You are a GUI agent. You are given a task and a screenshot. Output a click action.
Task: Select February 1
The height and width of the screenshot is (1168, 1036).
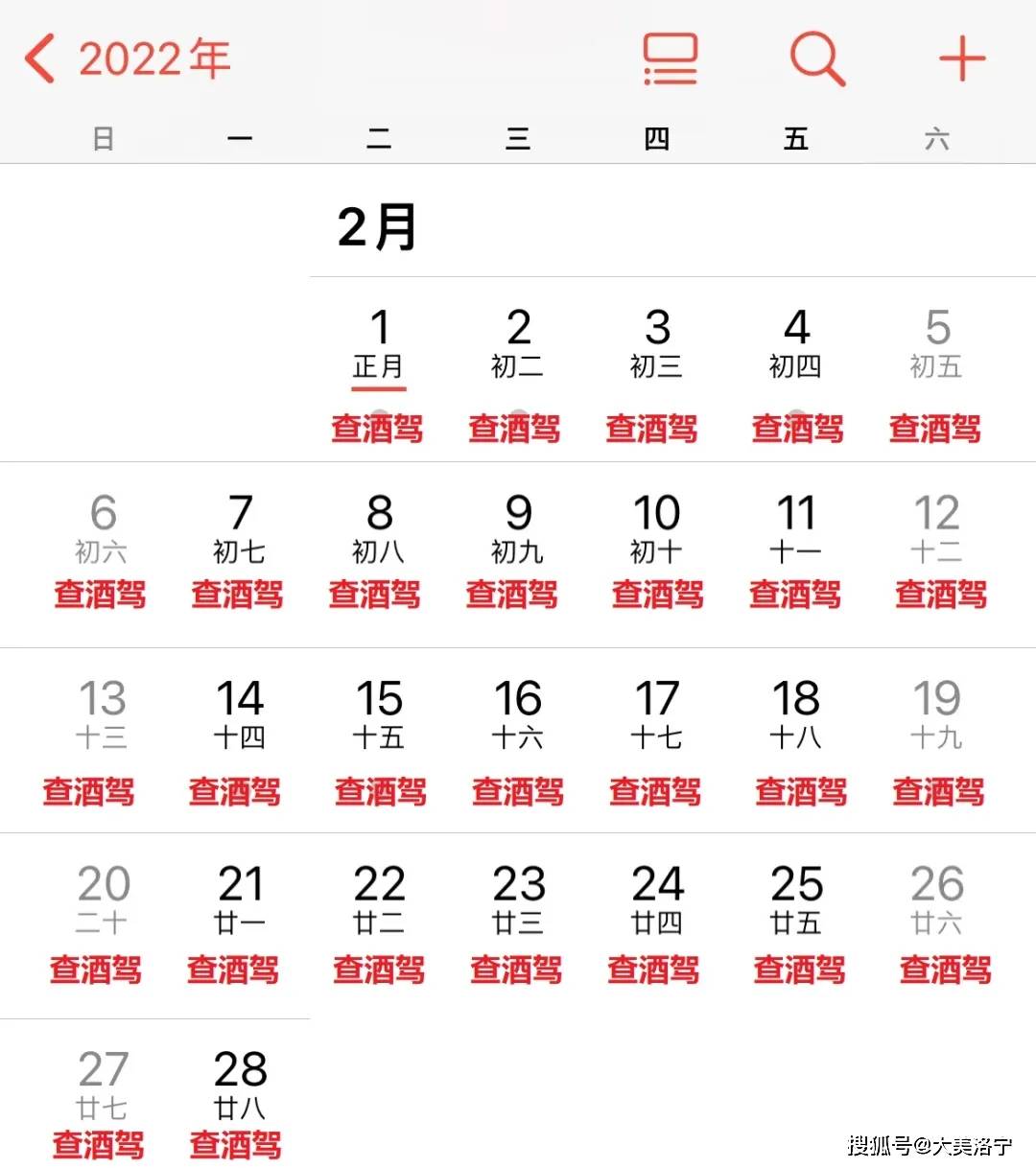pos(380,329)
